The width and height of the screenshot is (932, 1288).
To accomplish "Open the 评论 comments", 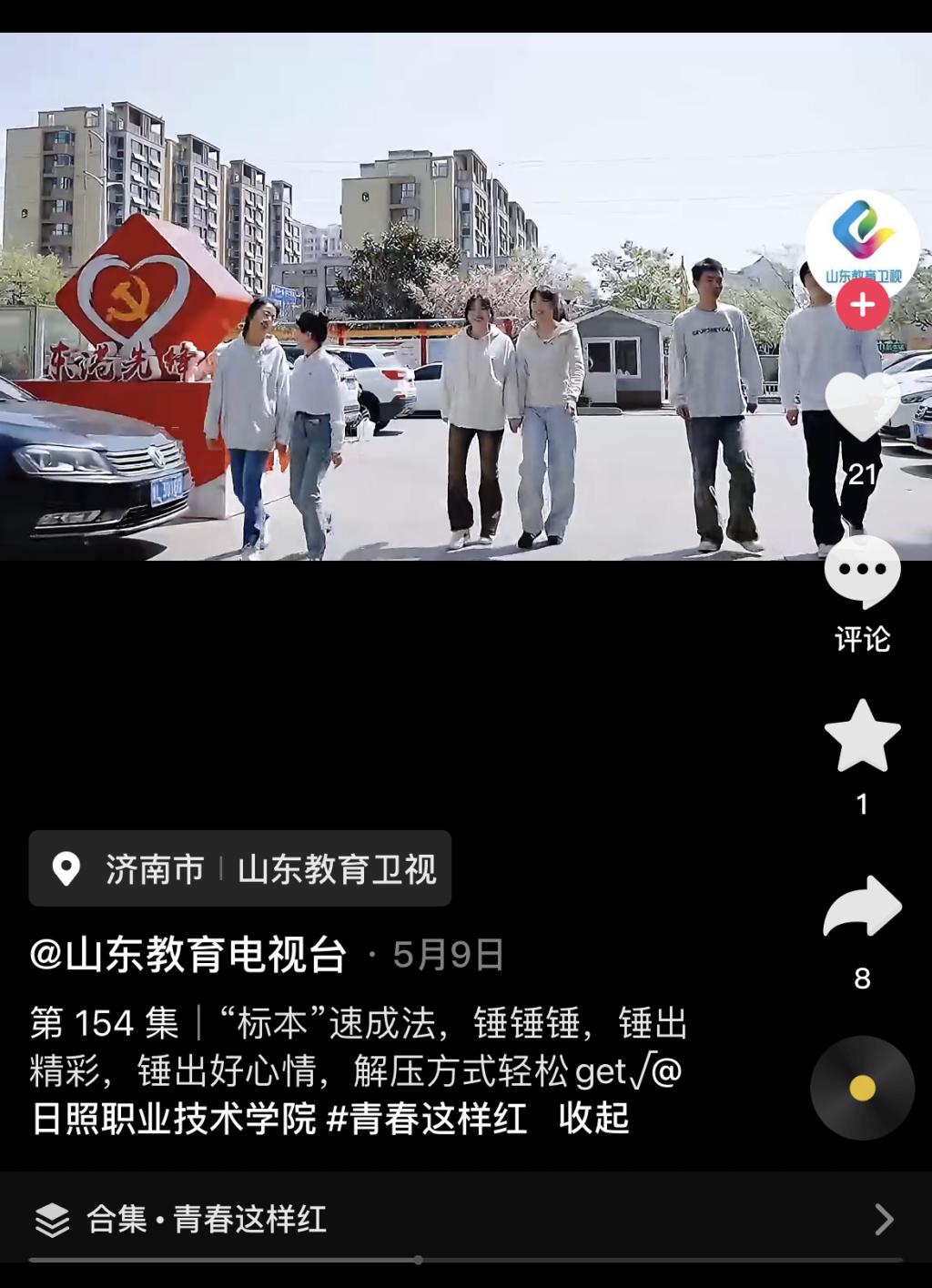I will [862, 573].
